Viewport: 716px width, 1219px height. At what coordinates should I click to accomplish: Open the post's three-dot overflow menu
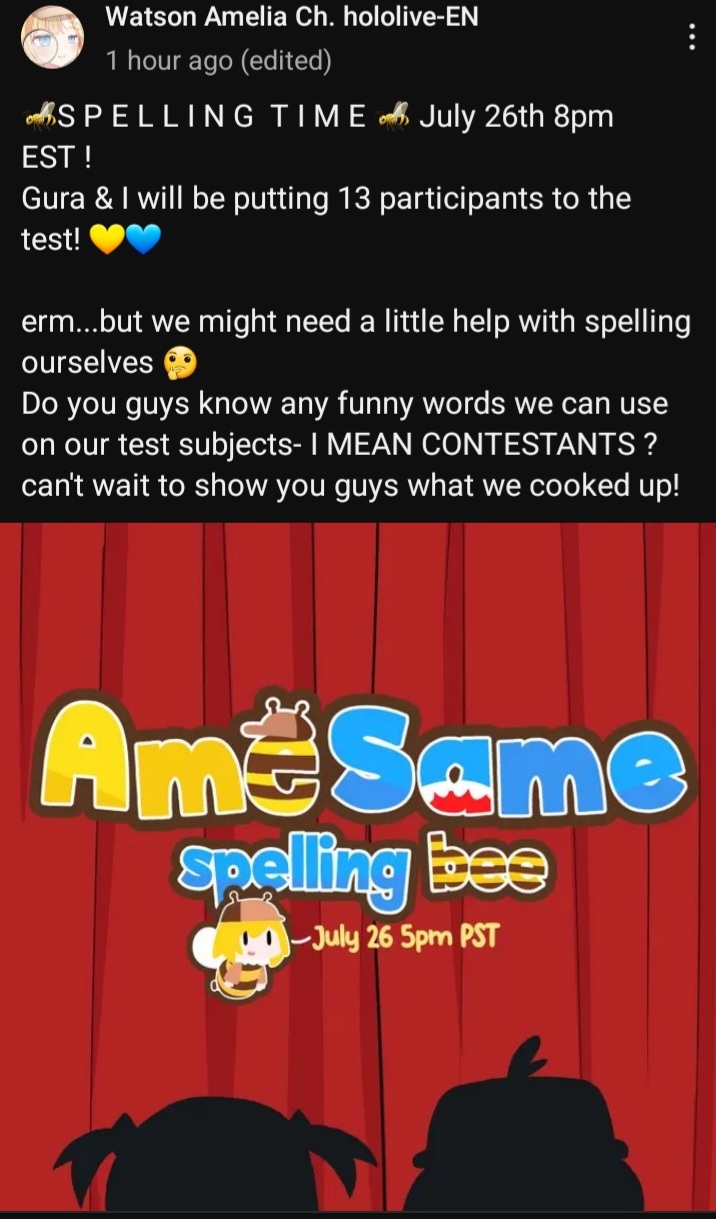[x=690, y=37]
